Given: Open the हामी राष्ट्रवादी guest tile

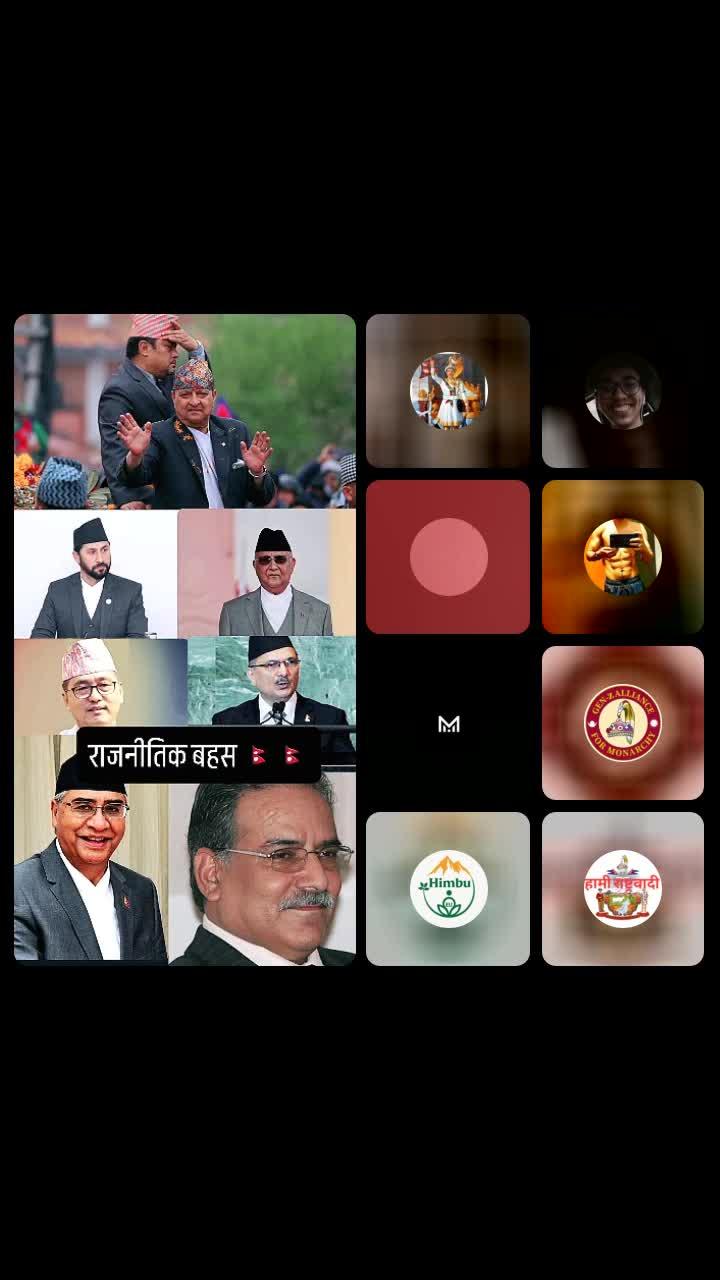Looking at the screenshot, I should click(622, 889).
